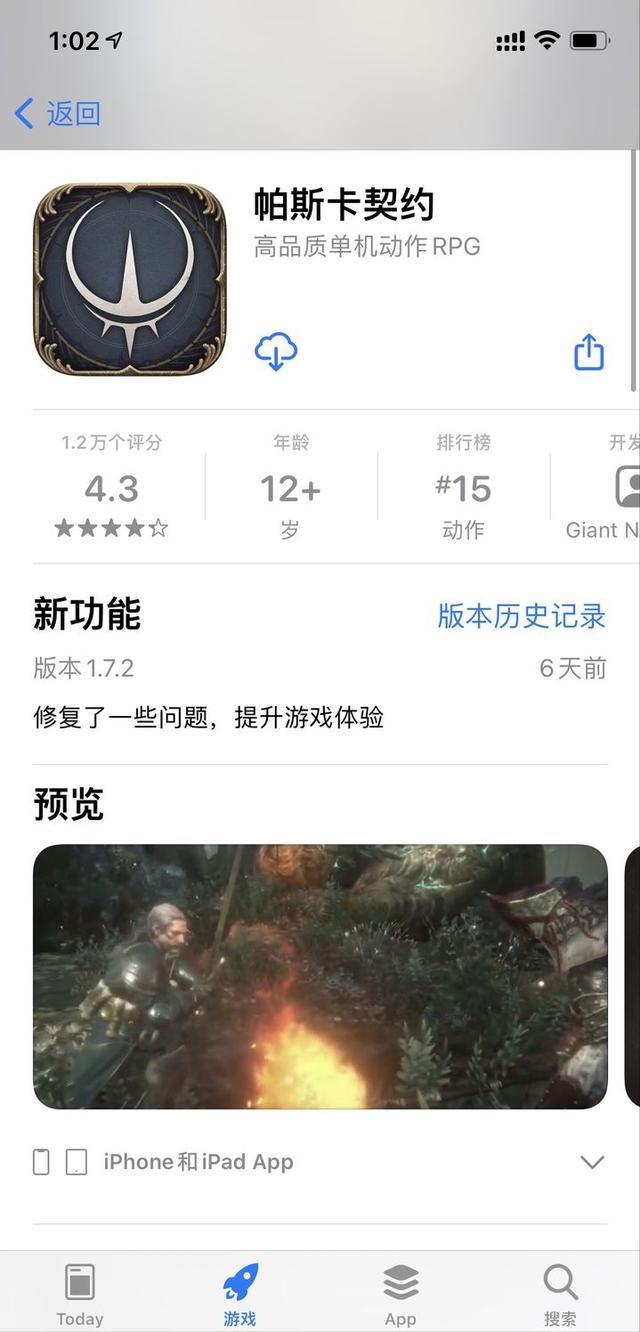Expand the iPhone和iPad App compatibility row
The height and width of the screenshot is (1332, 640).
(x=592, y=1162)
